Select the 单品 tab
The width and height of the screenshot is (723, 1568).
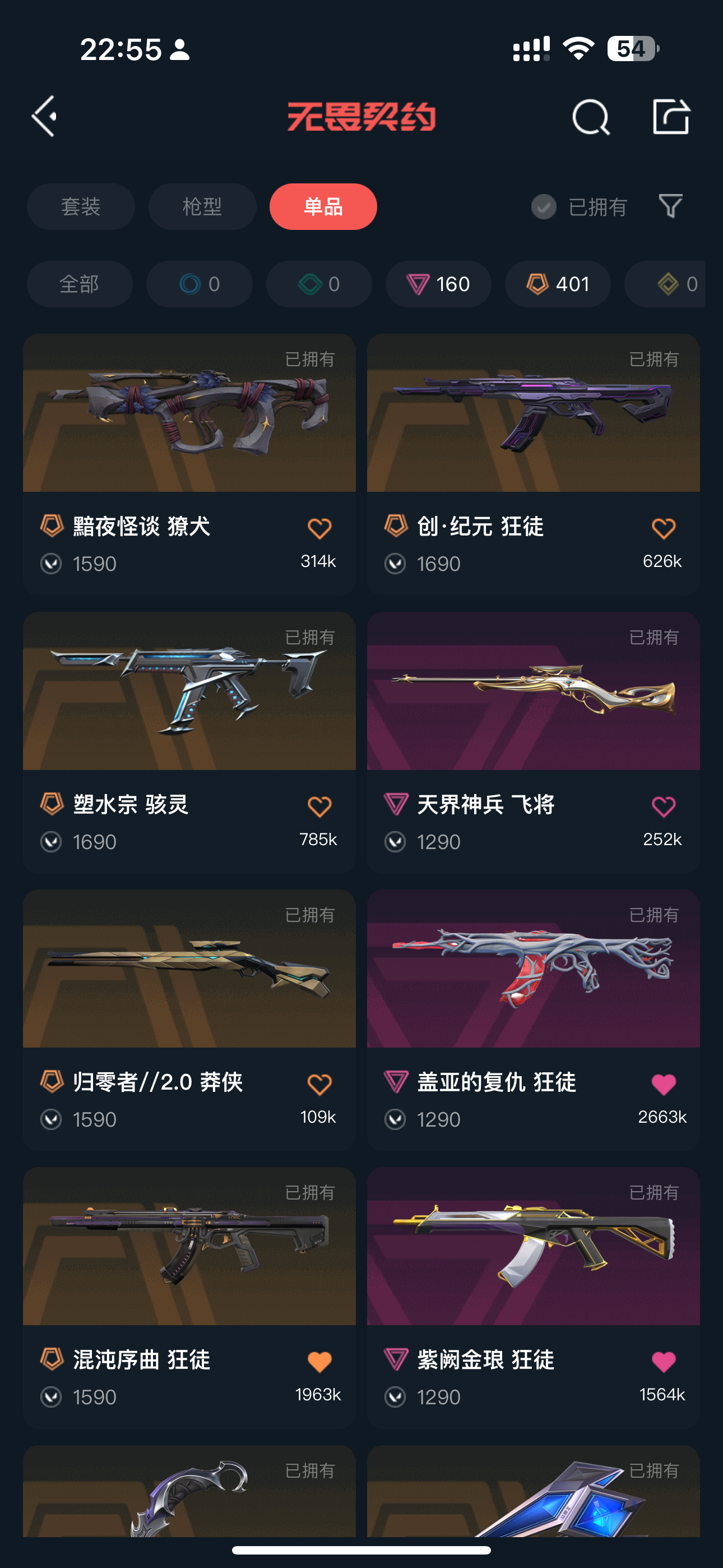click(323, 206)
